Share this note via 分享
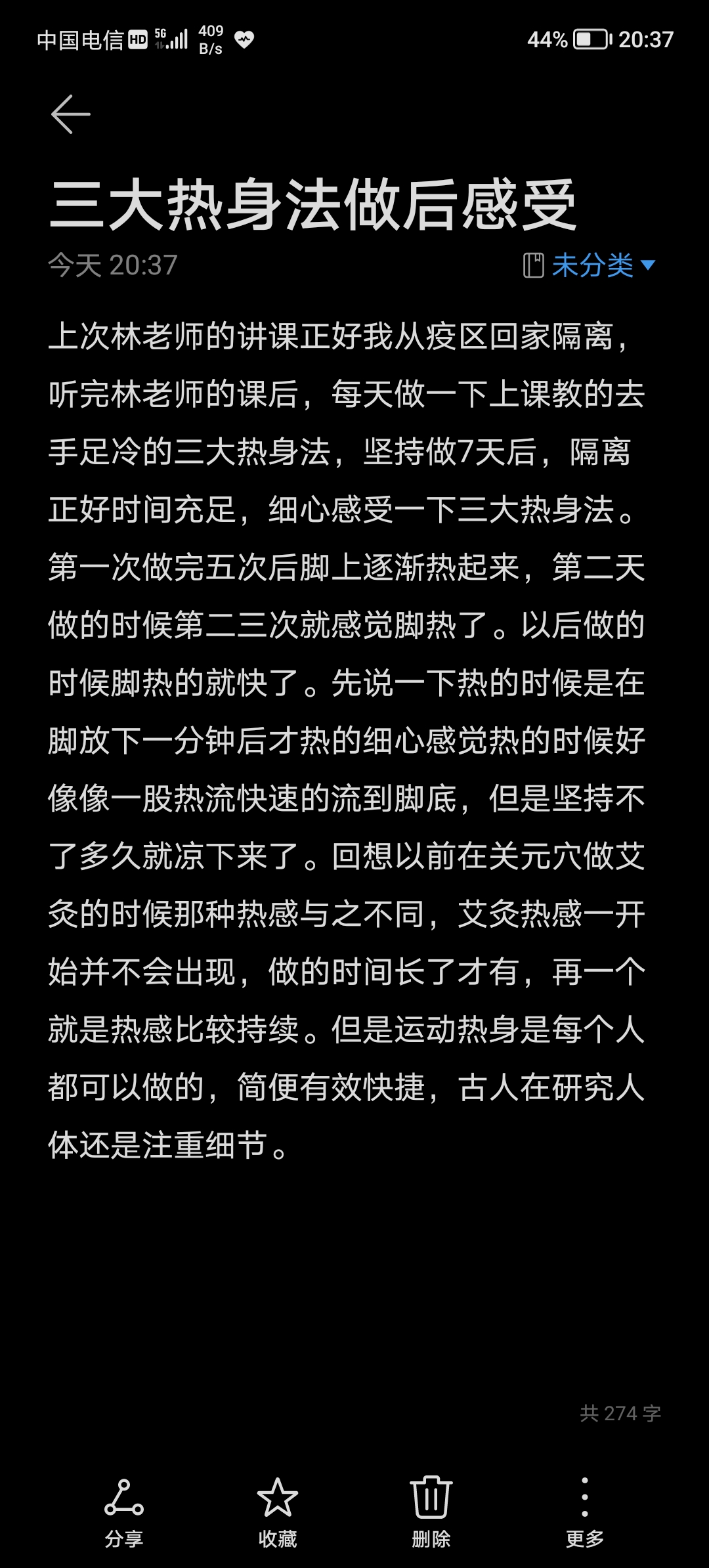Screen dimensions: 709x1568 tap(124, 1510)
